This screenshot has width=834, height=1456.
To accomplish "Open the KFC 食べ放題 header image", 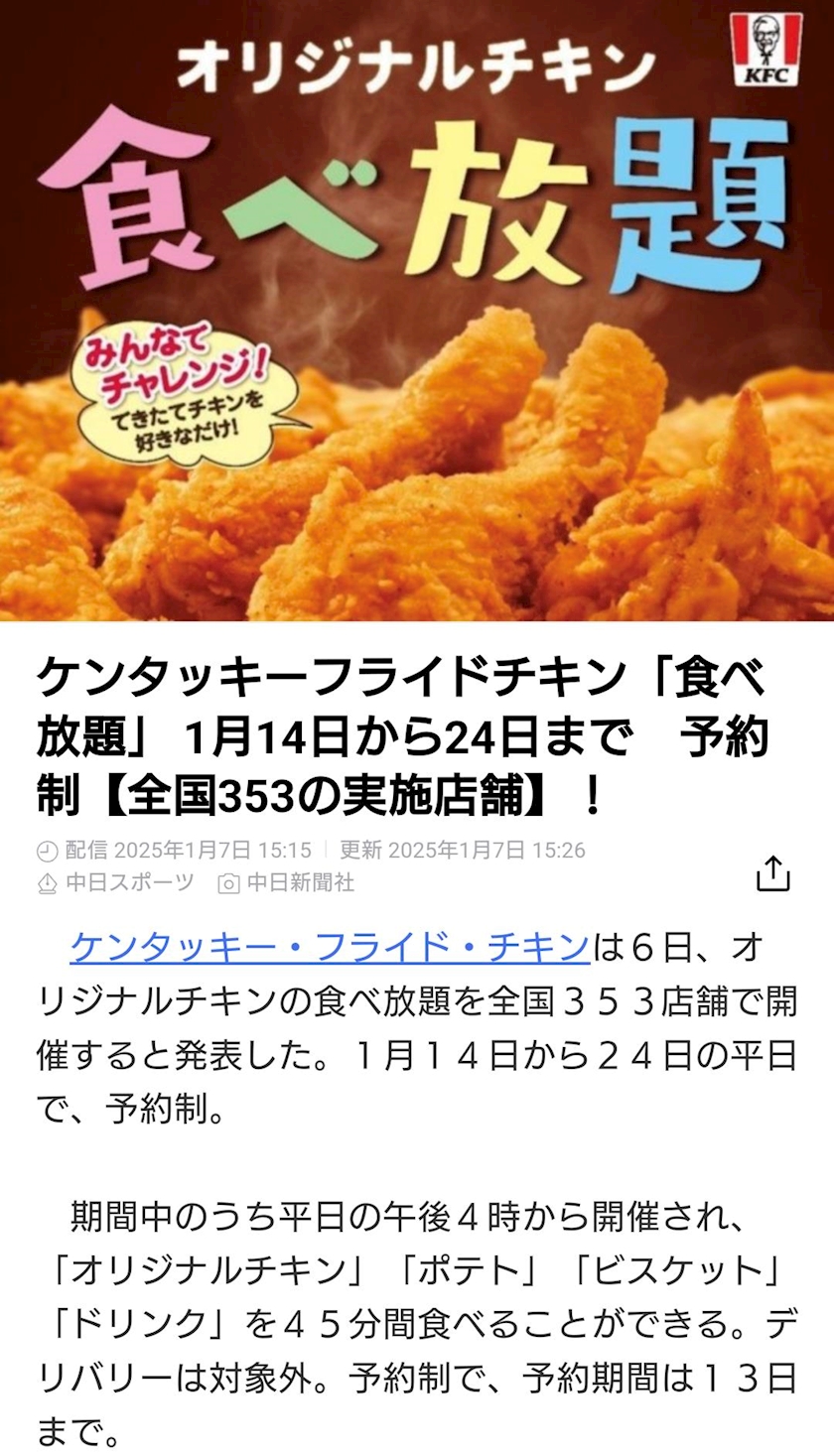I will click(x=417, y=311).
